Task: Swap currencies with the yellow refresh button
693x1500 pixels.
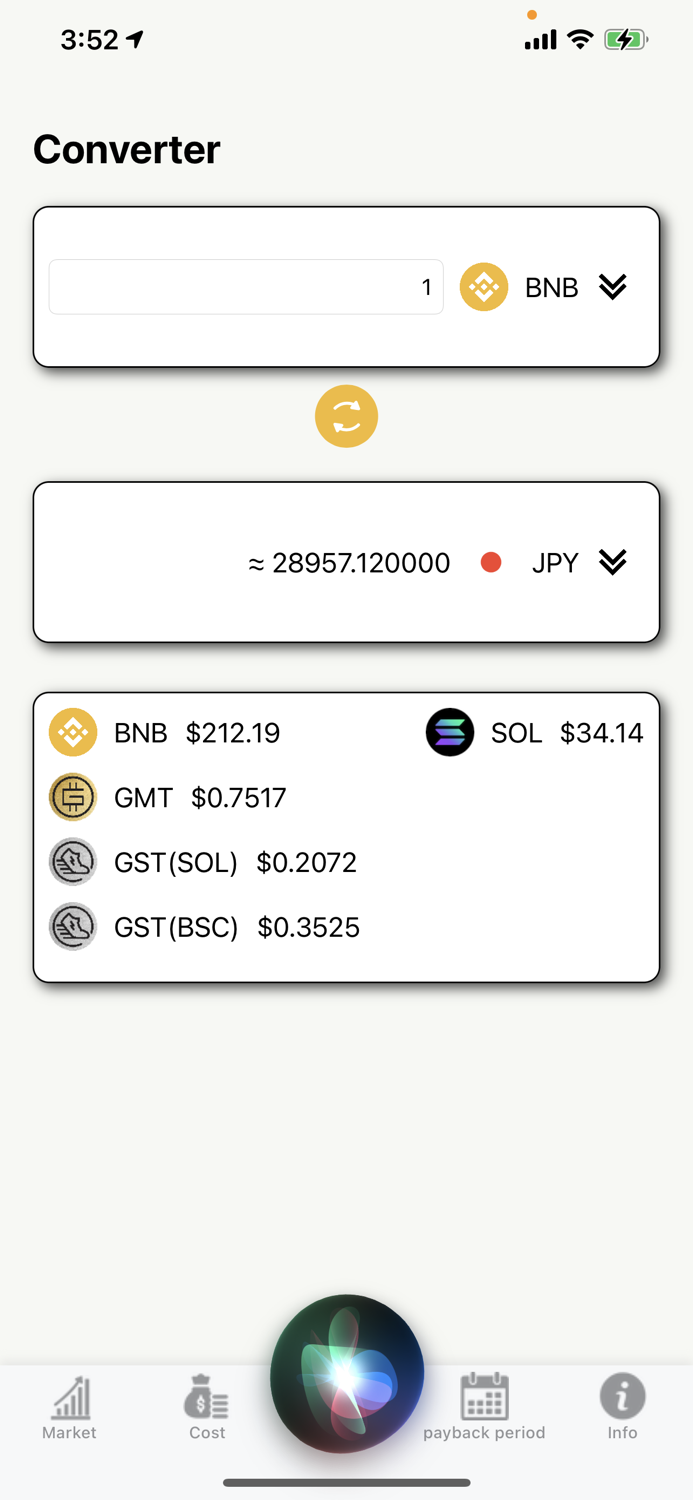Action: coord(346,416)
